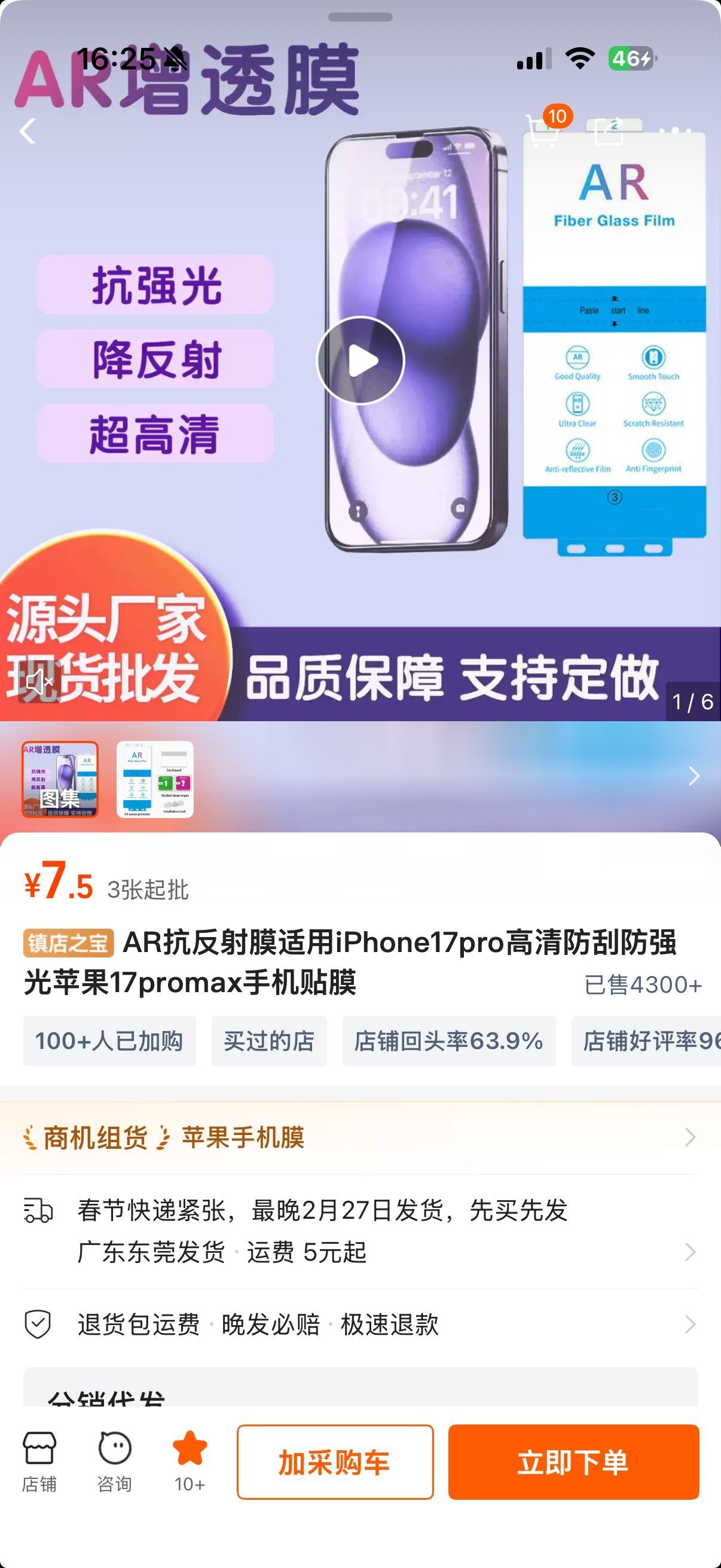Add item via 加采购车
721x1568 pixels.
[x=335, y=1462]
